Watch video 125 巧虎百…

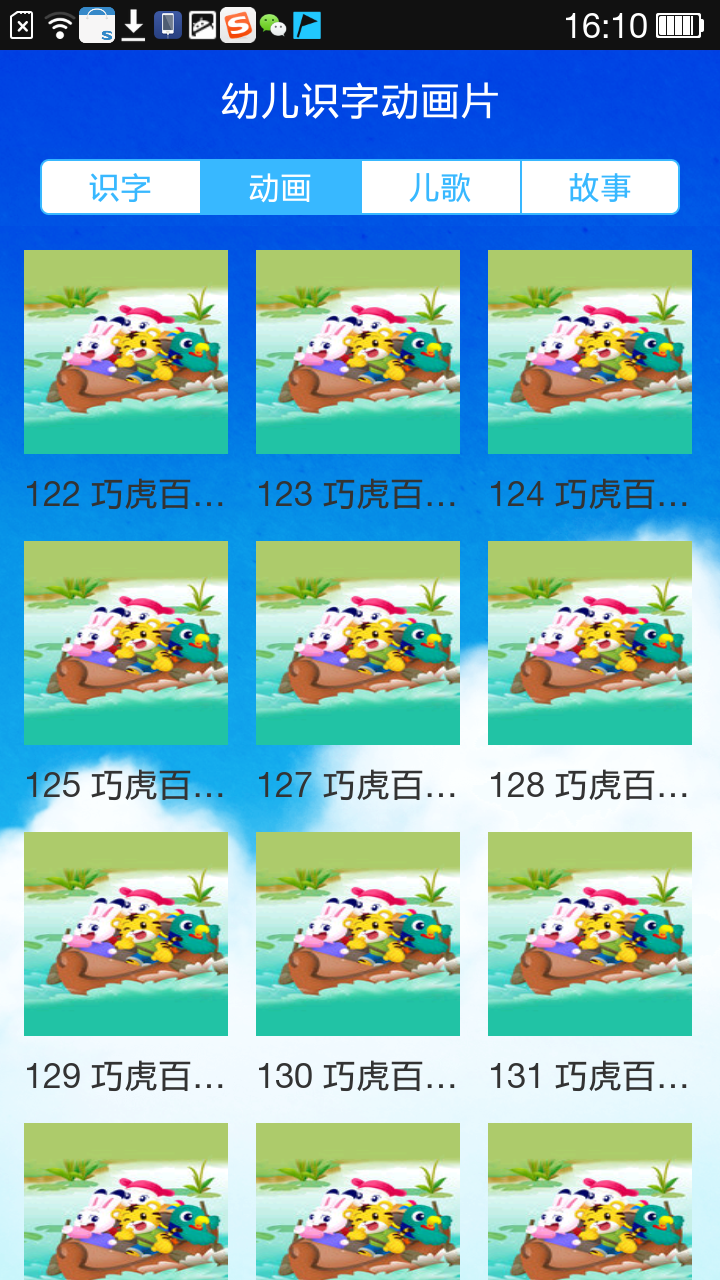click(126, 643)
